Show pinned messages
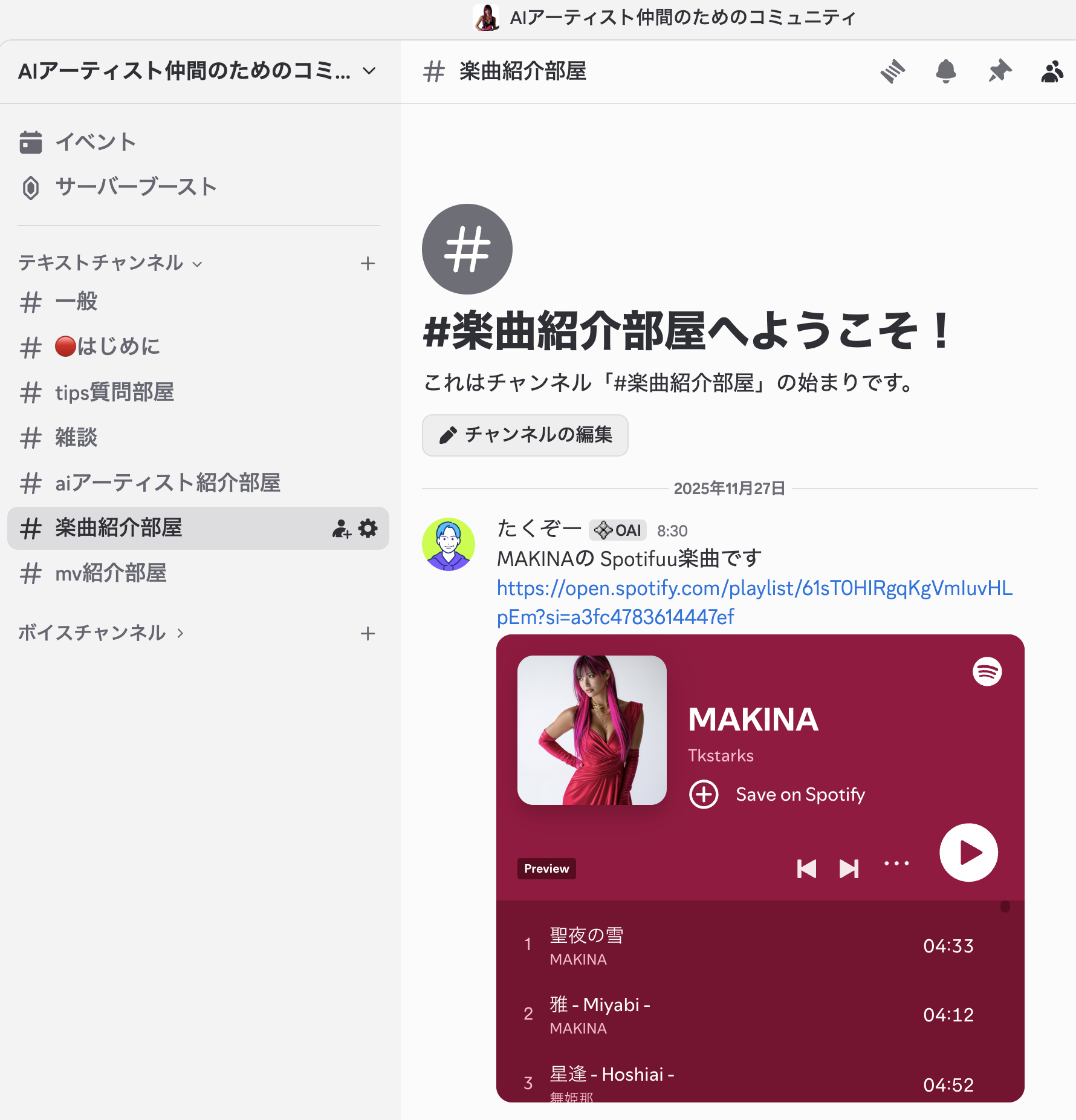 click(x=999, y=71)
